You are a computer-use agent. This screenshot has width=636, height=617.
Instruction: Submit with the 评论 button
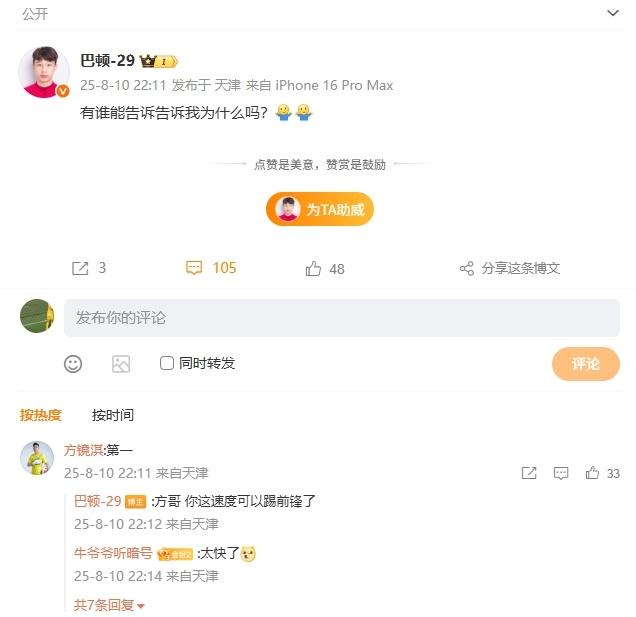tap(585, 364)
